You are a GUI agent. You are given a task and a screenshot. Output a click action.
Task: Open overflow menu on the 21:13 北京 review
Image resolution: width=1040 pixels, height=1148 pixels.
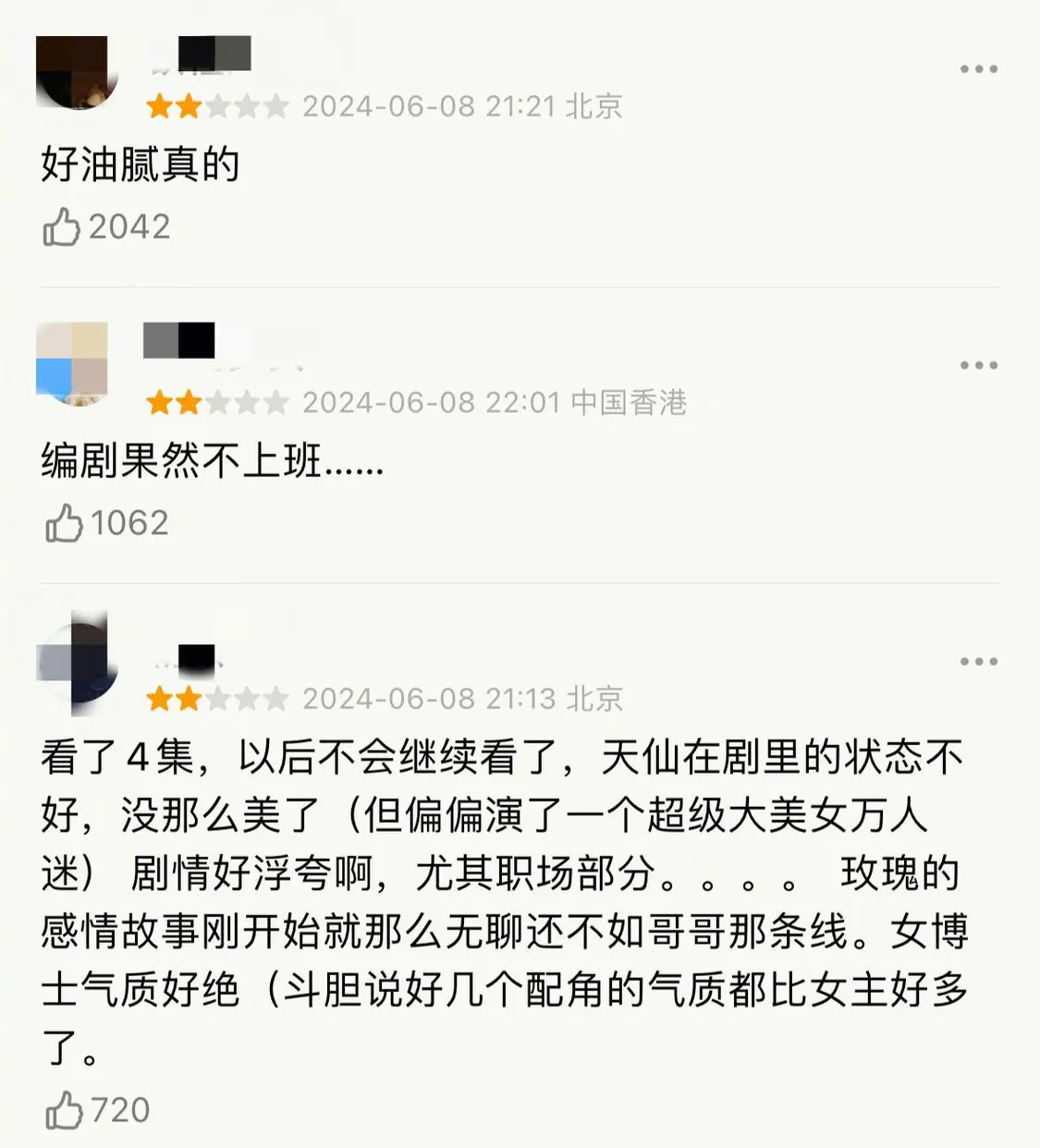point(978,661)
